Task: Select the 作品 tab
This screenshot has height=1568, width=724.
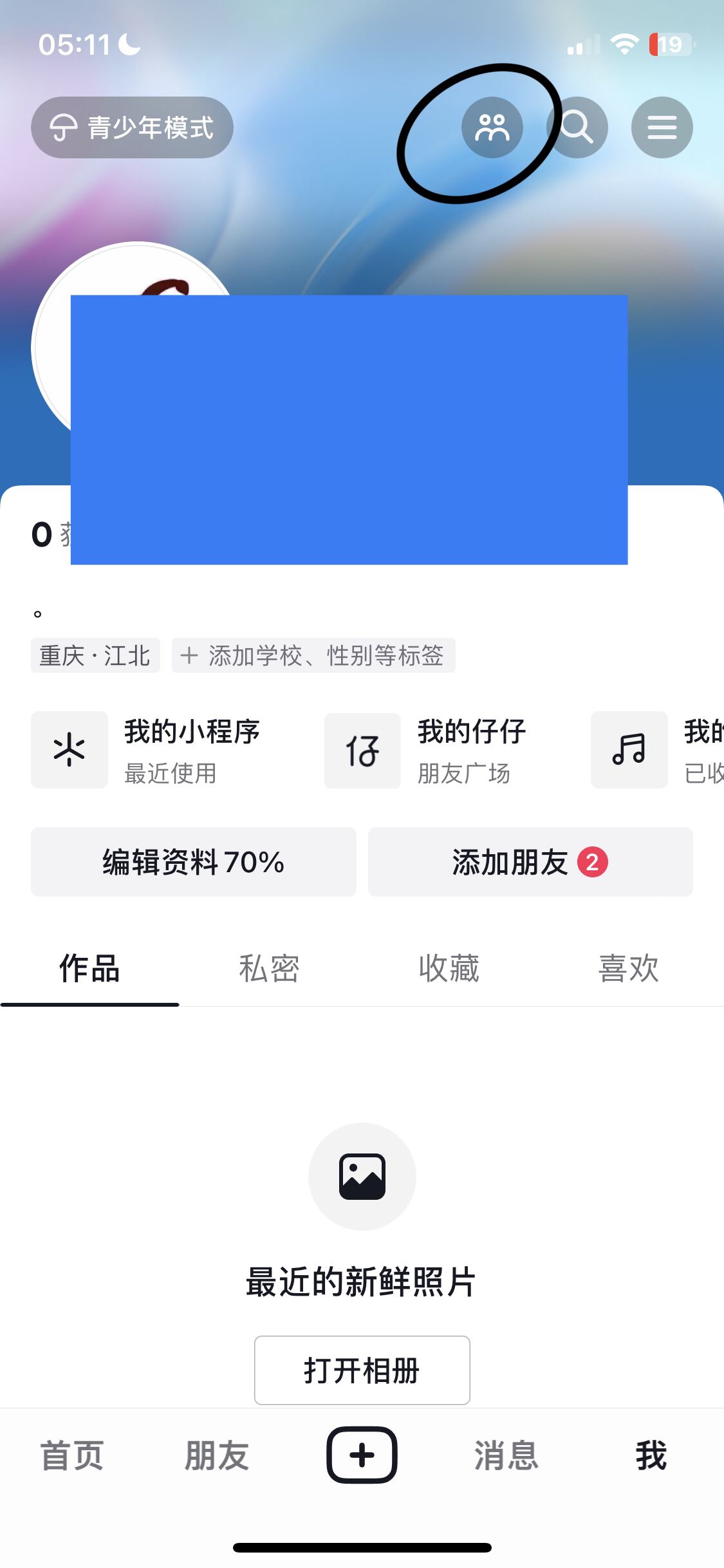Action: point(89,969)
